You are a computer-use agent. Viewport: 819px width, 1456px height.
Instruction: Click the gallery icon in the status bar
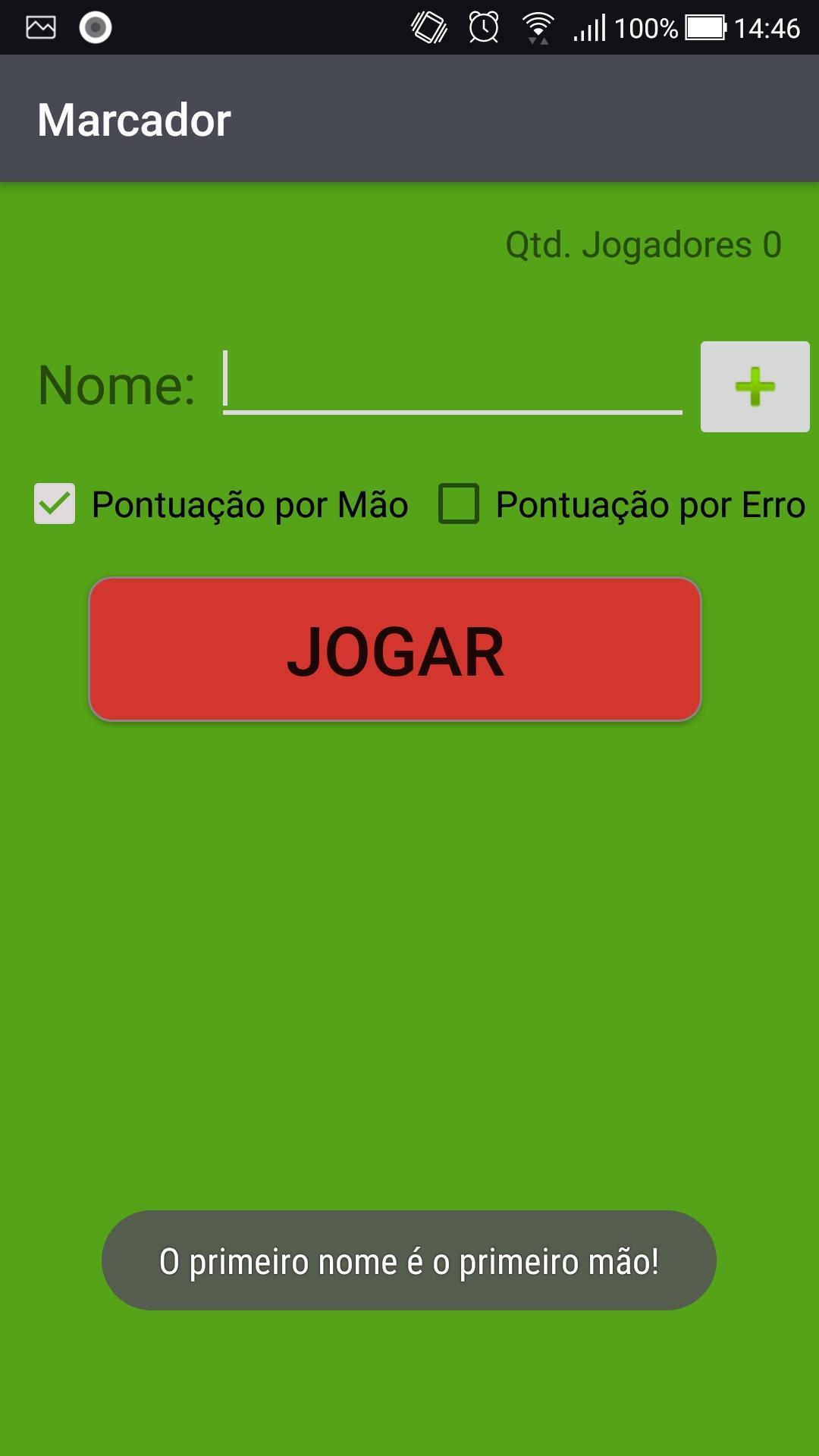pyautogui.click(x=39, y=28)
